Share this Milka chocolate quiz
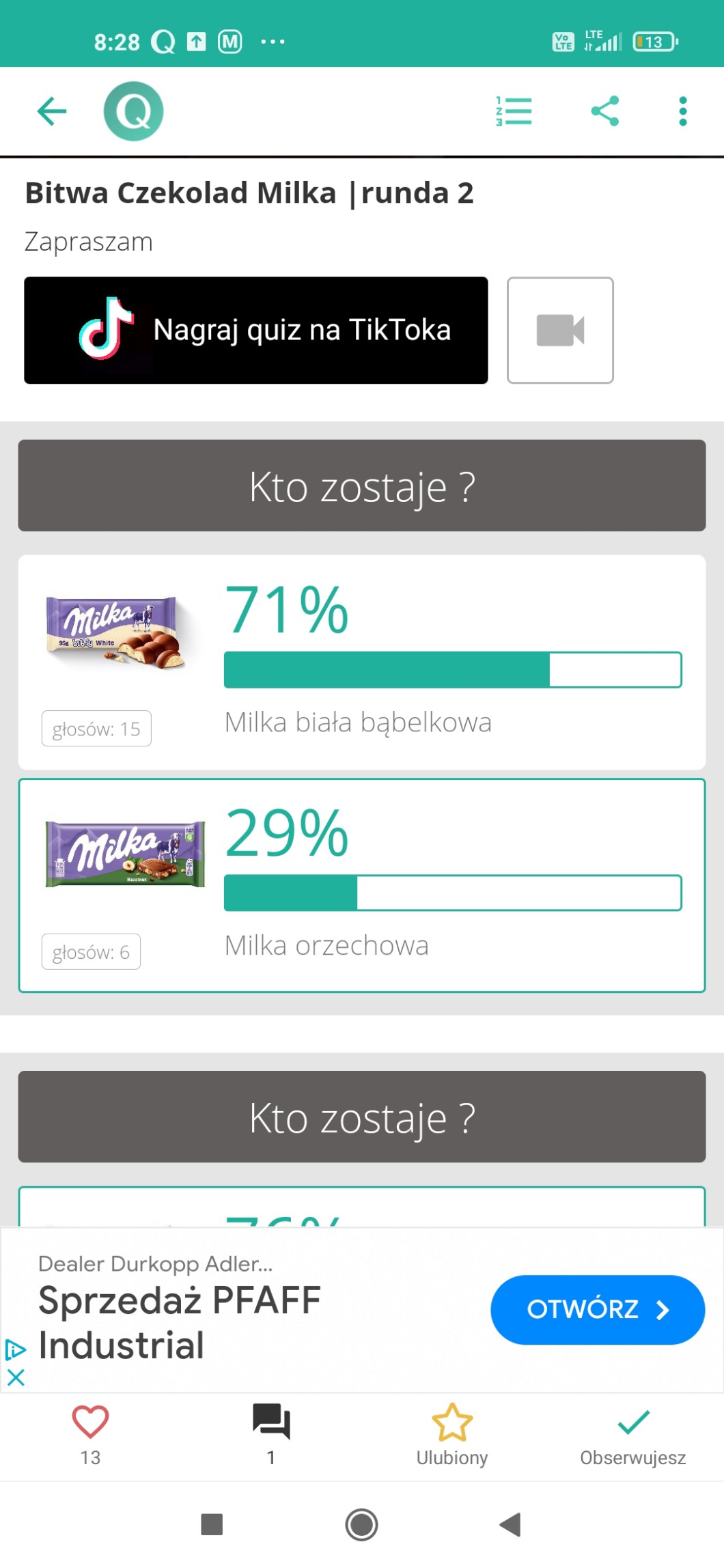 pos(604,111)
